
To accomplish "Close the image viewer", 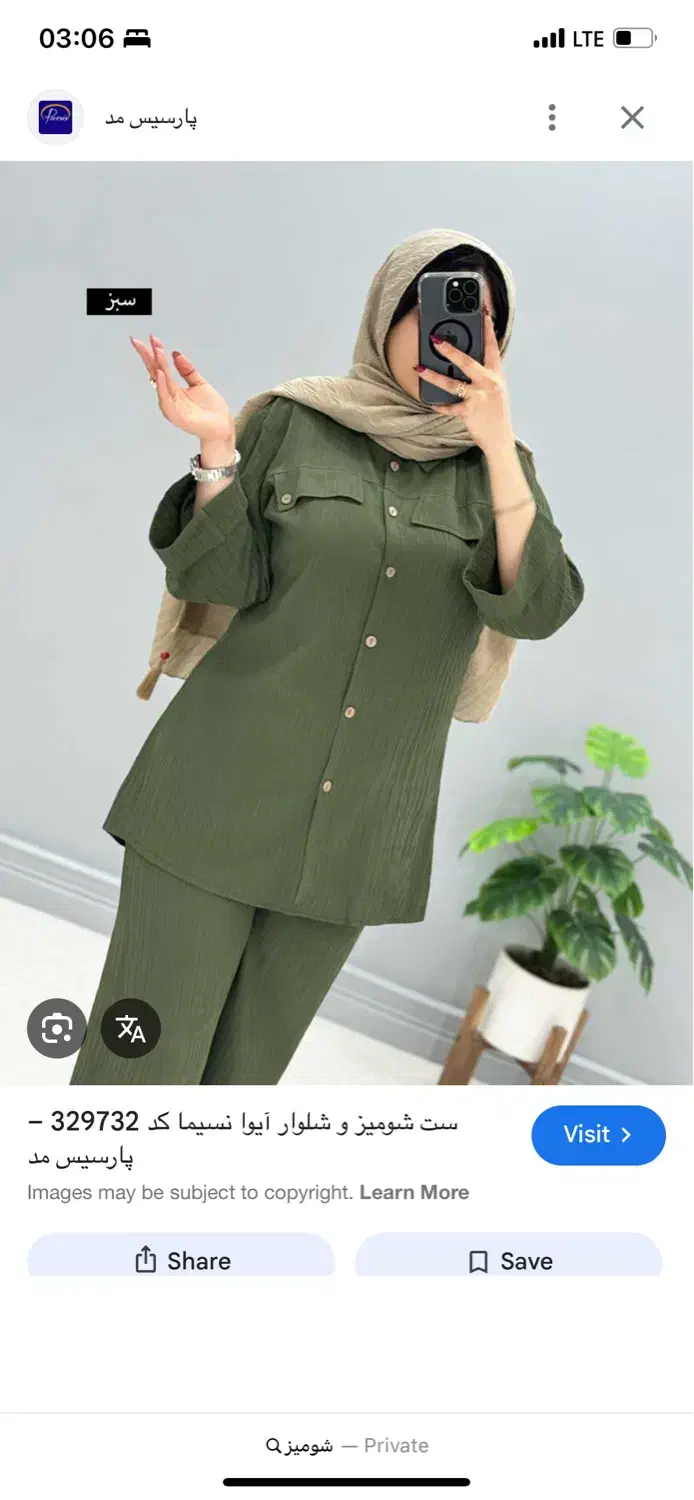I will (x=632, y=118).
